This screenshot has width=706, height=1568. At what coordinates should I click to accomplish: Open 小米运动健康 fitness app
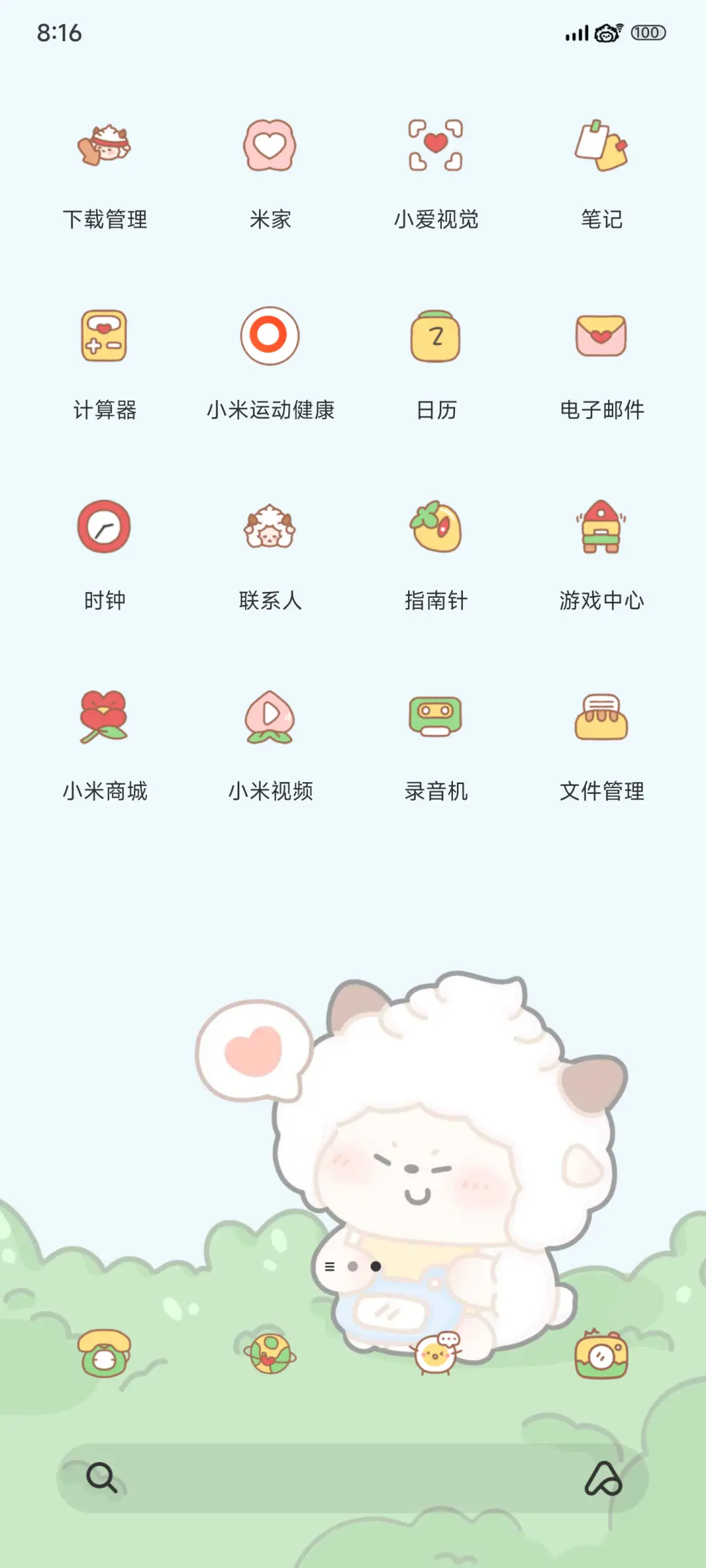tap(269, 336)
